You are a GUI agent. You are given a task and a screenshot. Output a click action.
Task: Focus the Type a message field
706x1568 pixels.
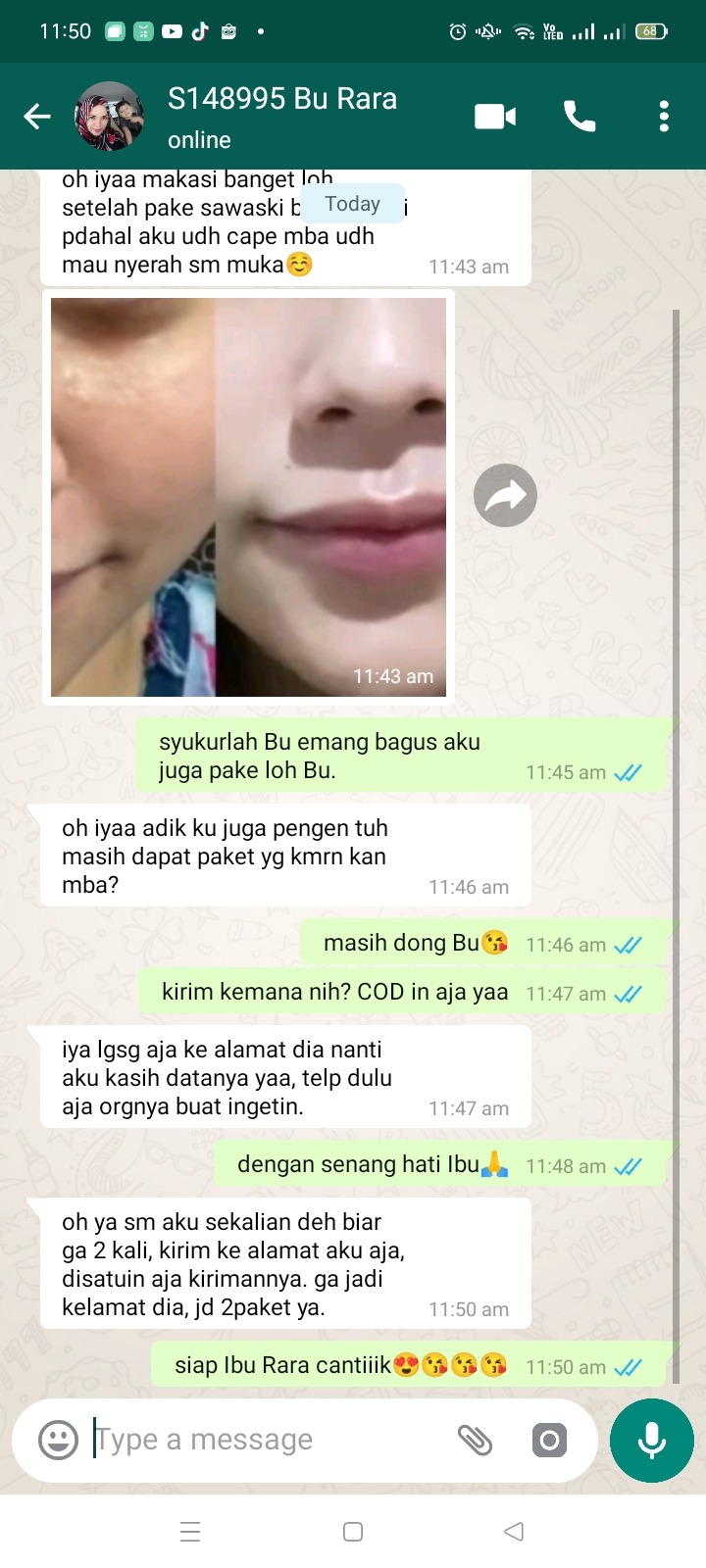point(265,1440)
